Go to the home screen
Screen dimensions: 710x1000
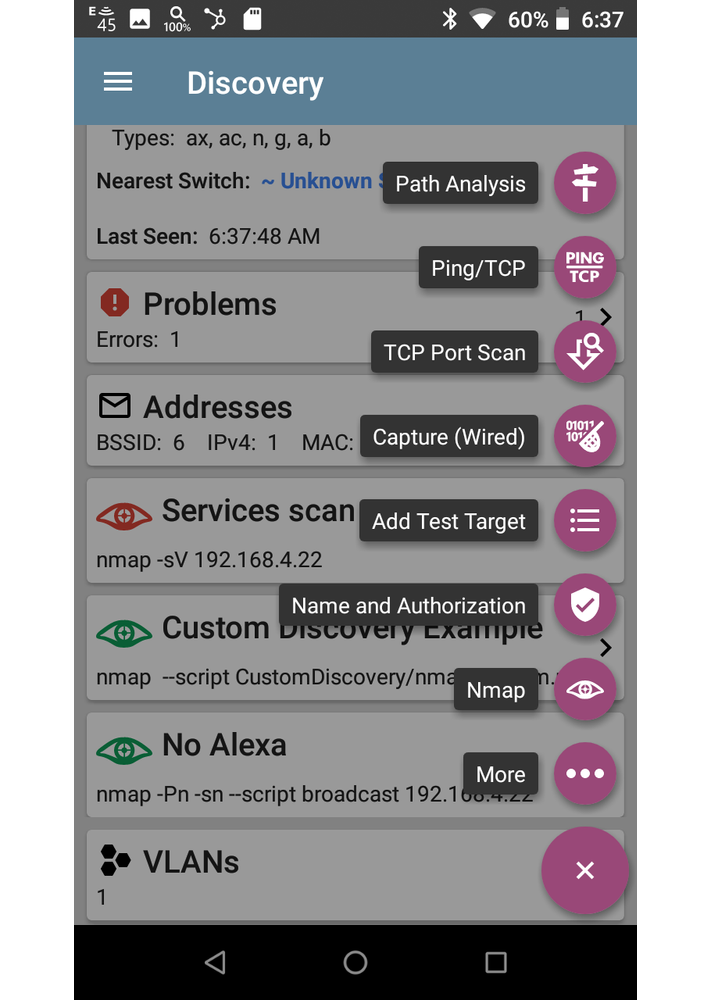pos(355,962)
